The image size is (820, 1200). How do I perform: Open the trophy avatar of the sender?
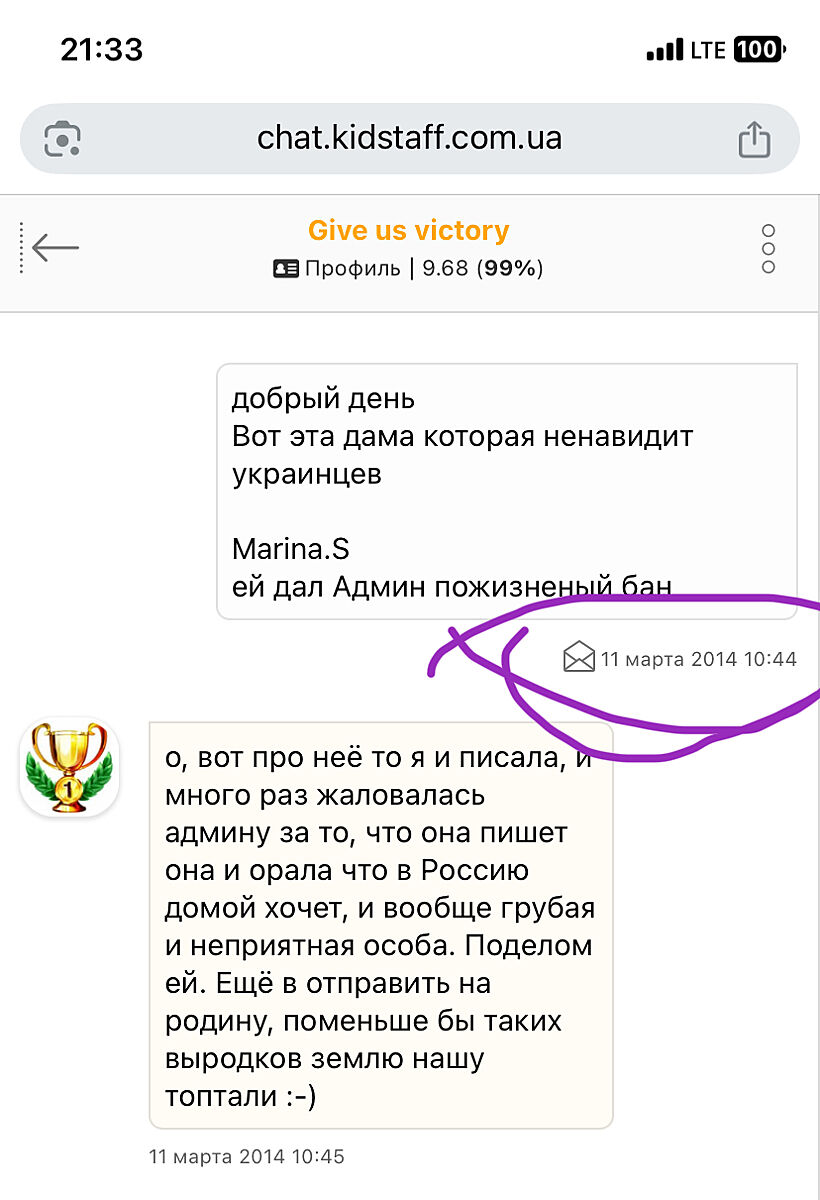coord(69,766)
